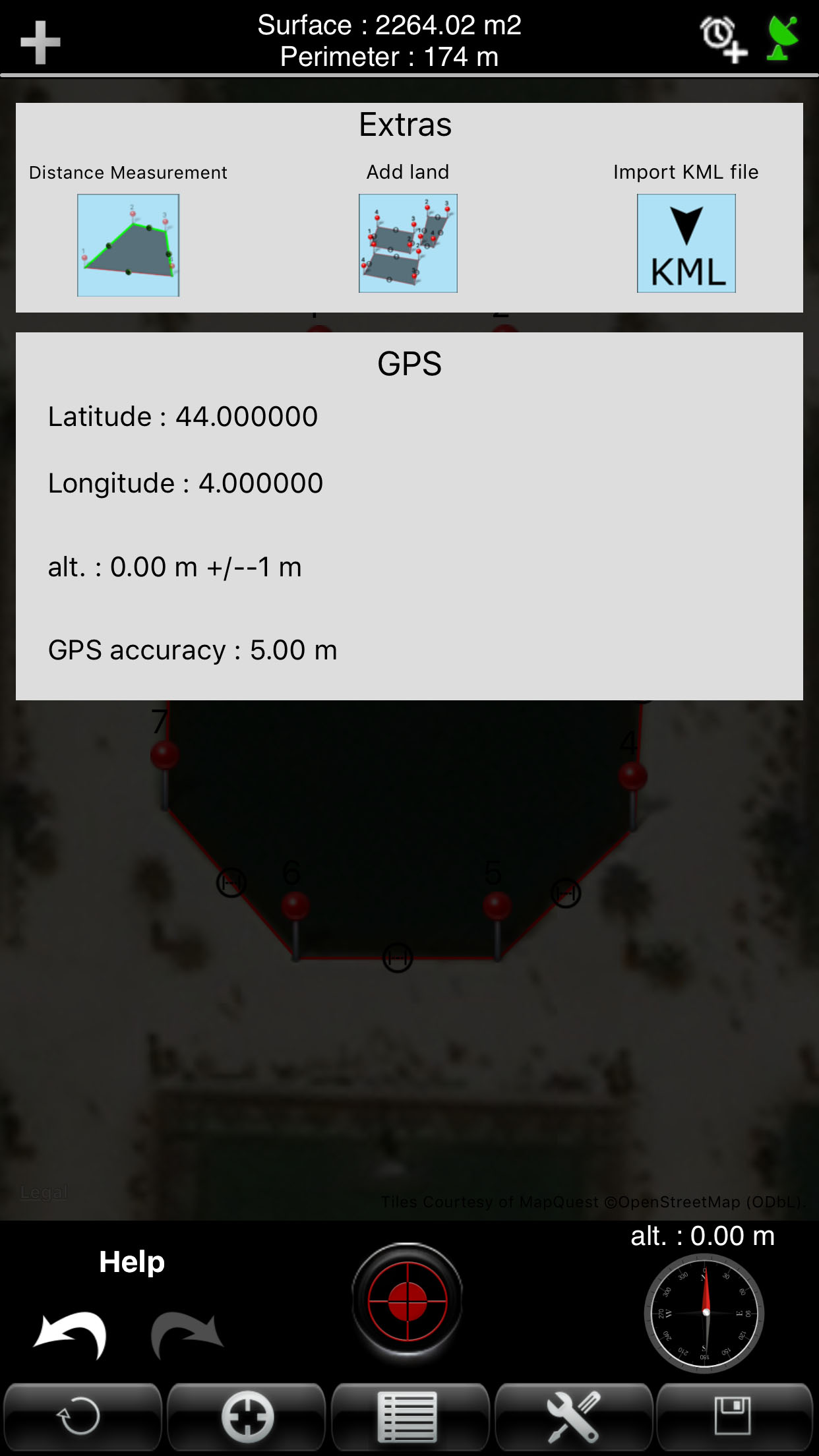Tap the red crosshair target button

click(x=408, y=1302)
